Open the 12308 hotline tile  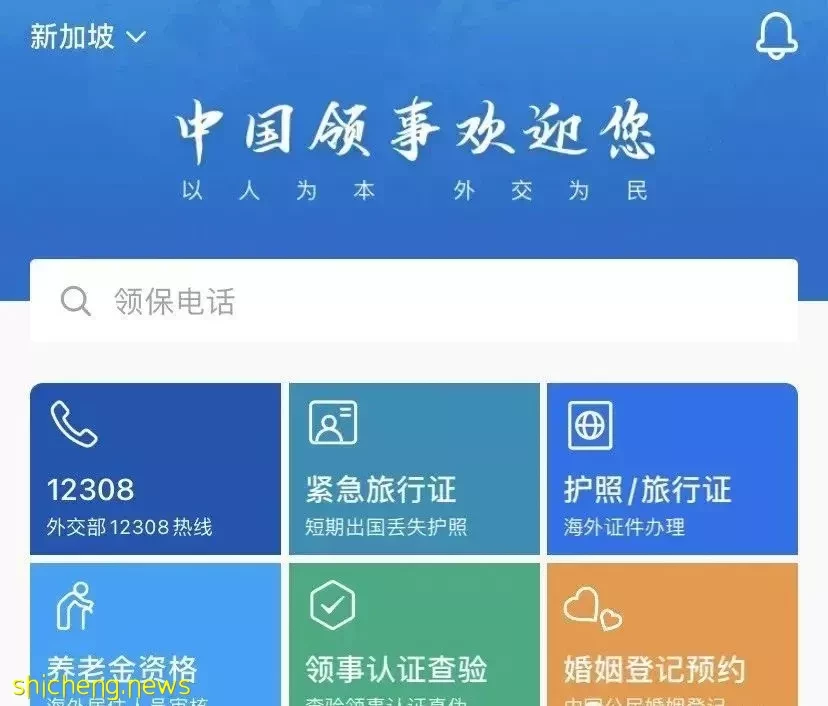(155, 469)
